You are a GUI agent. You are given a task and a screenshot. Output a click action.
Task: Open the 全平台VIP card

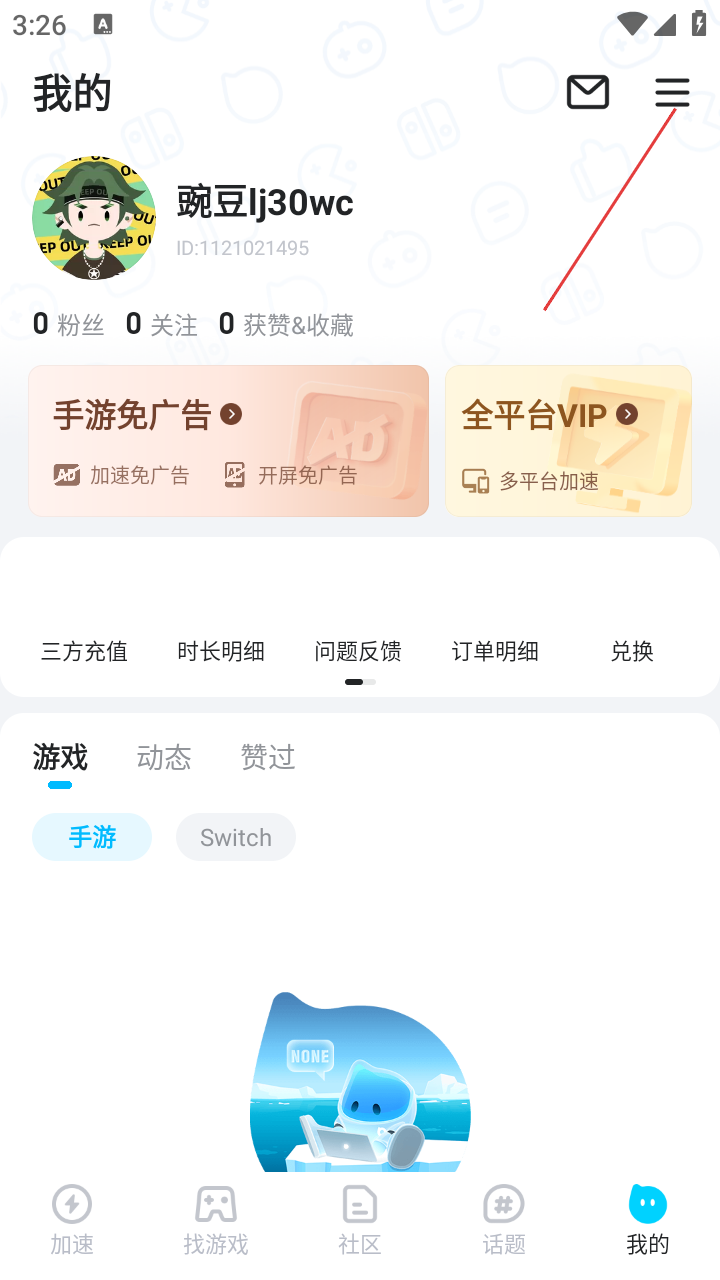coord(568,441)
